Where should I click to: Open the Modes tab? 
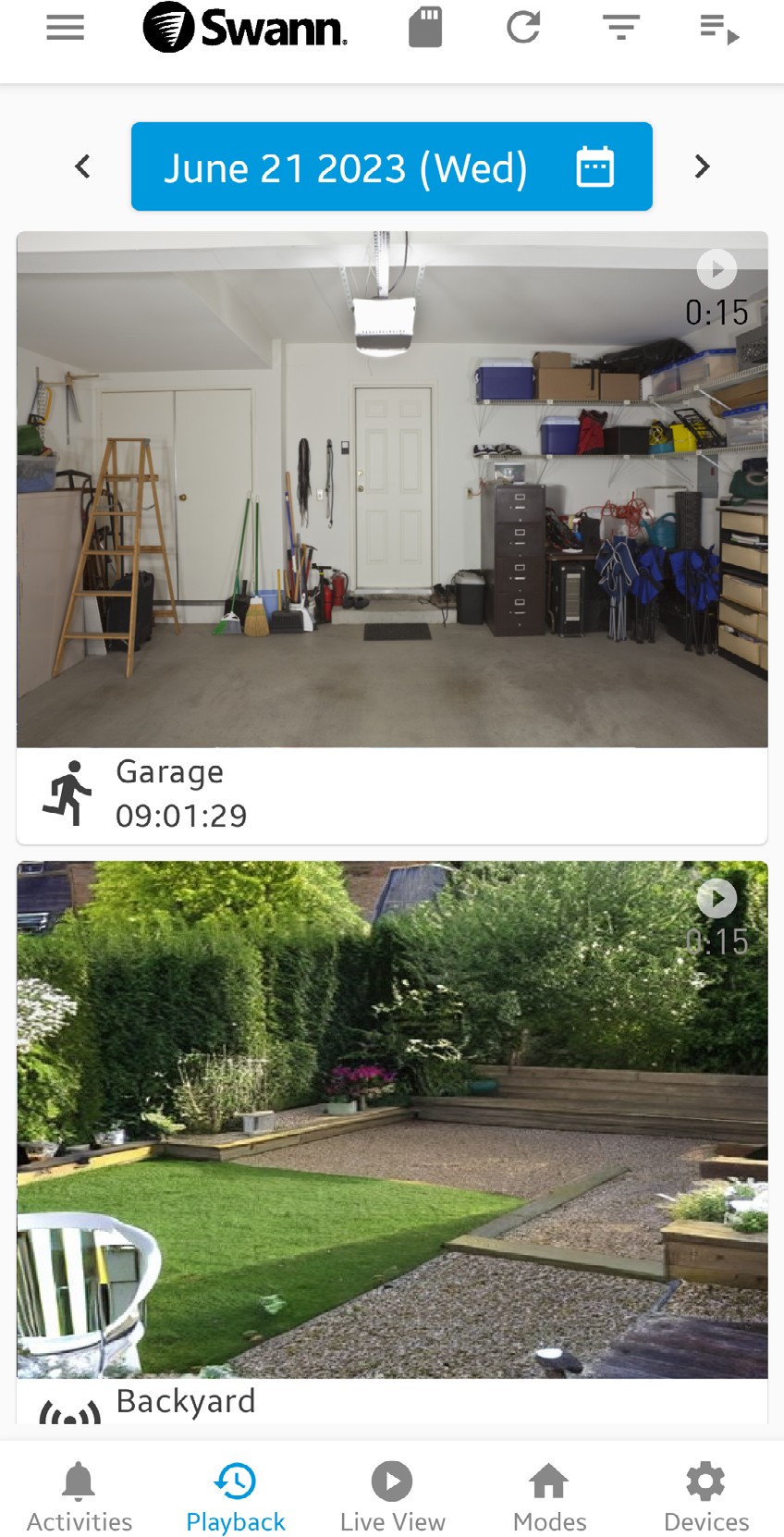point(549,1496)
